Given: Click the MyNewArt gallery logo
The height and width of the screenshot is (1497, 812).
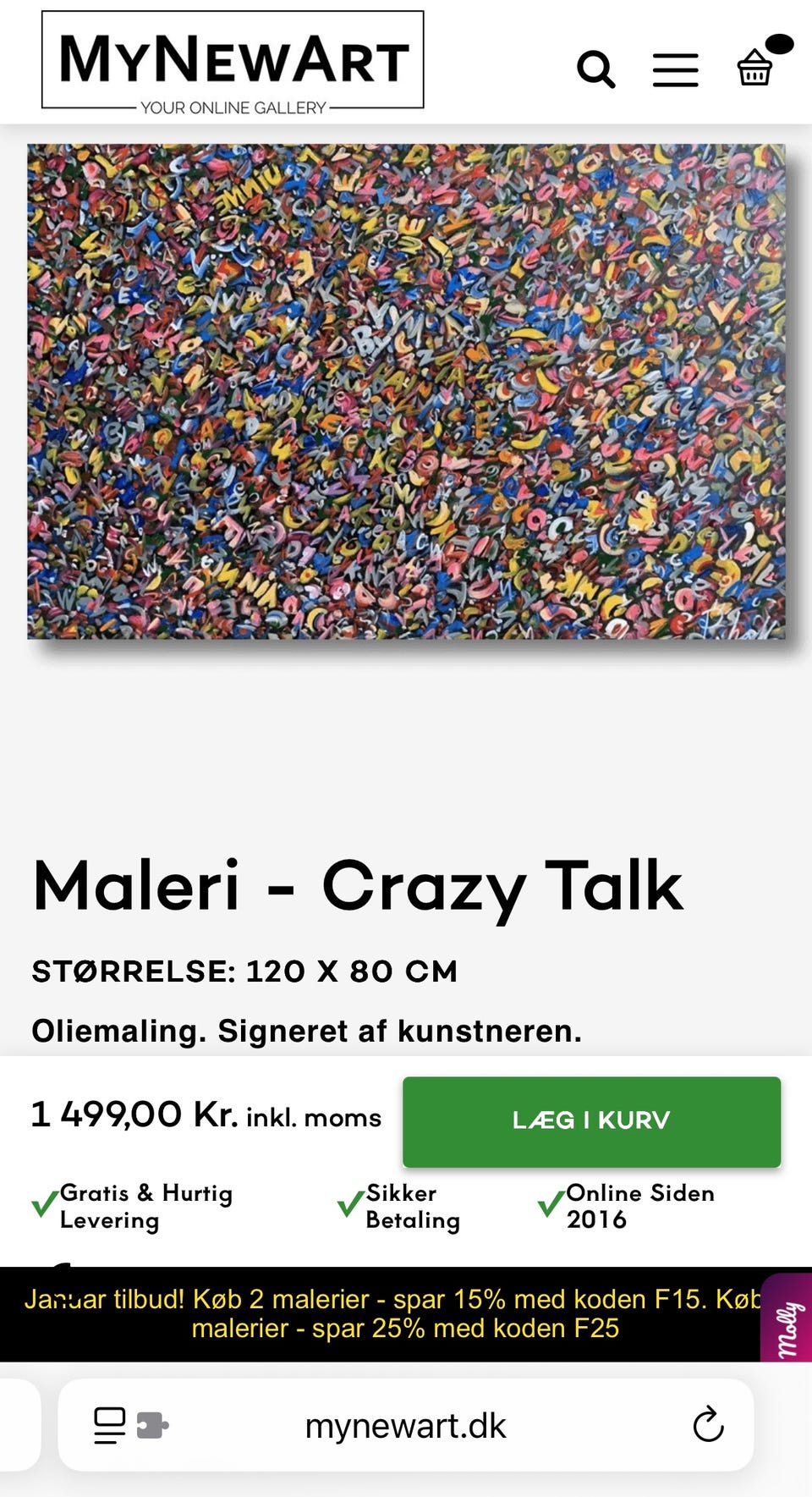Looking at the screenshot, I should [230, 59].
